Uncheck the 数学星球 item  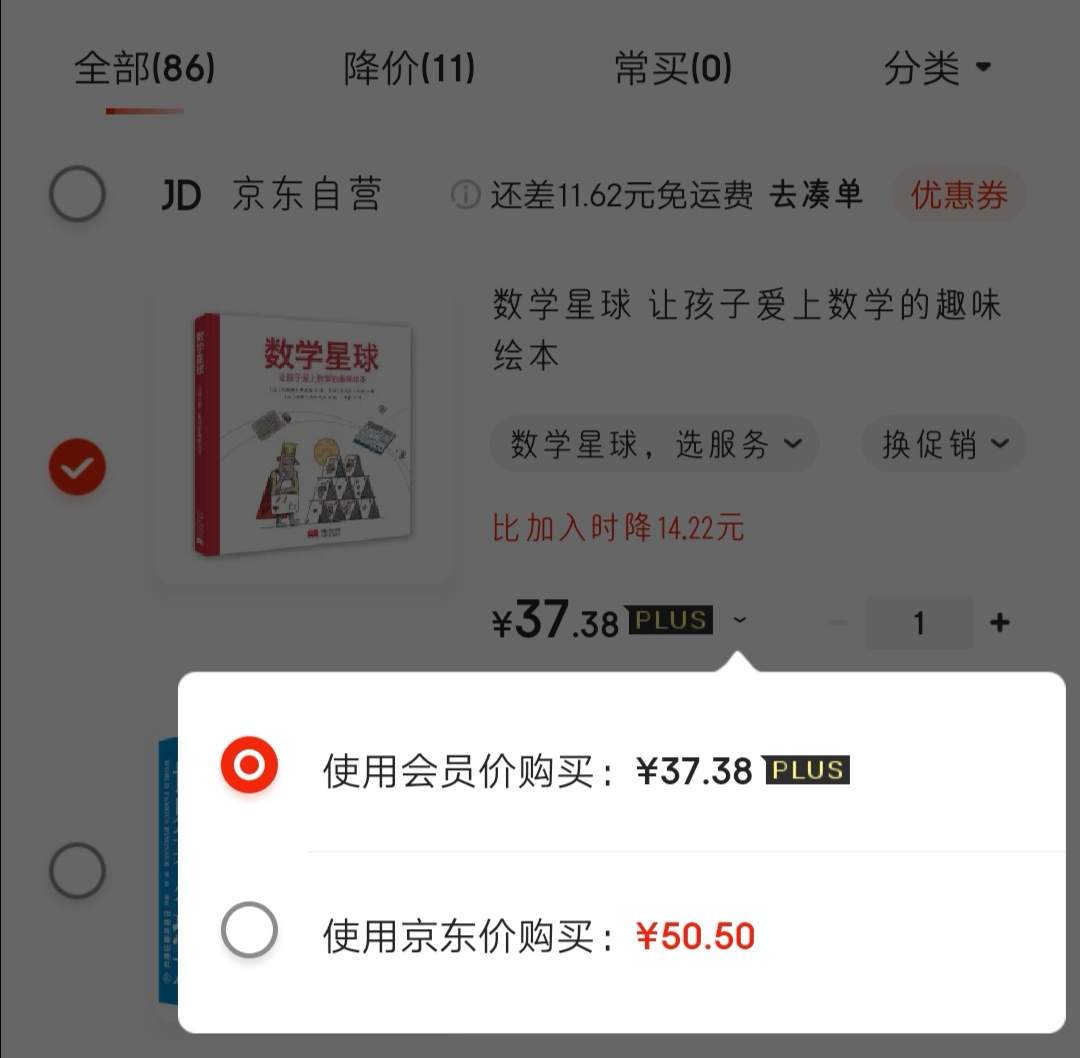click(77, 467)
